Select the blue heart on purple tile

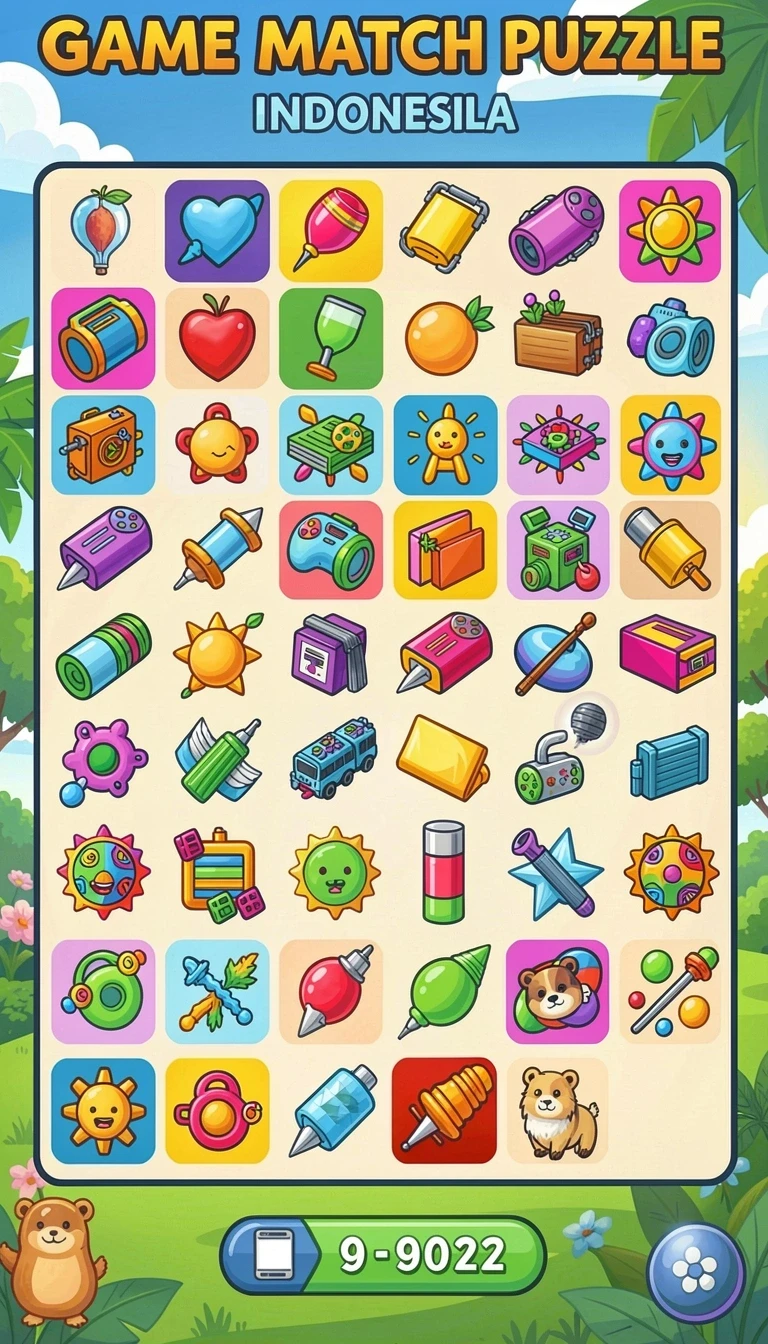tap(217, 231)
